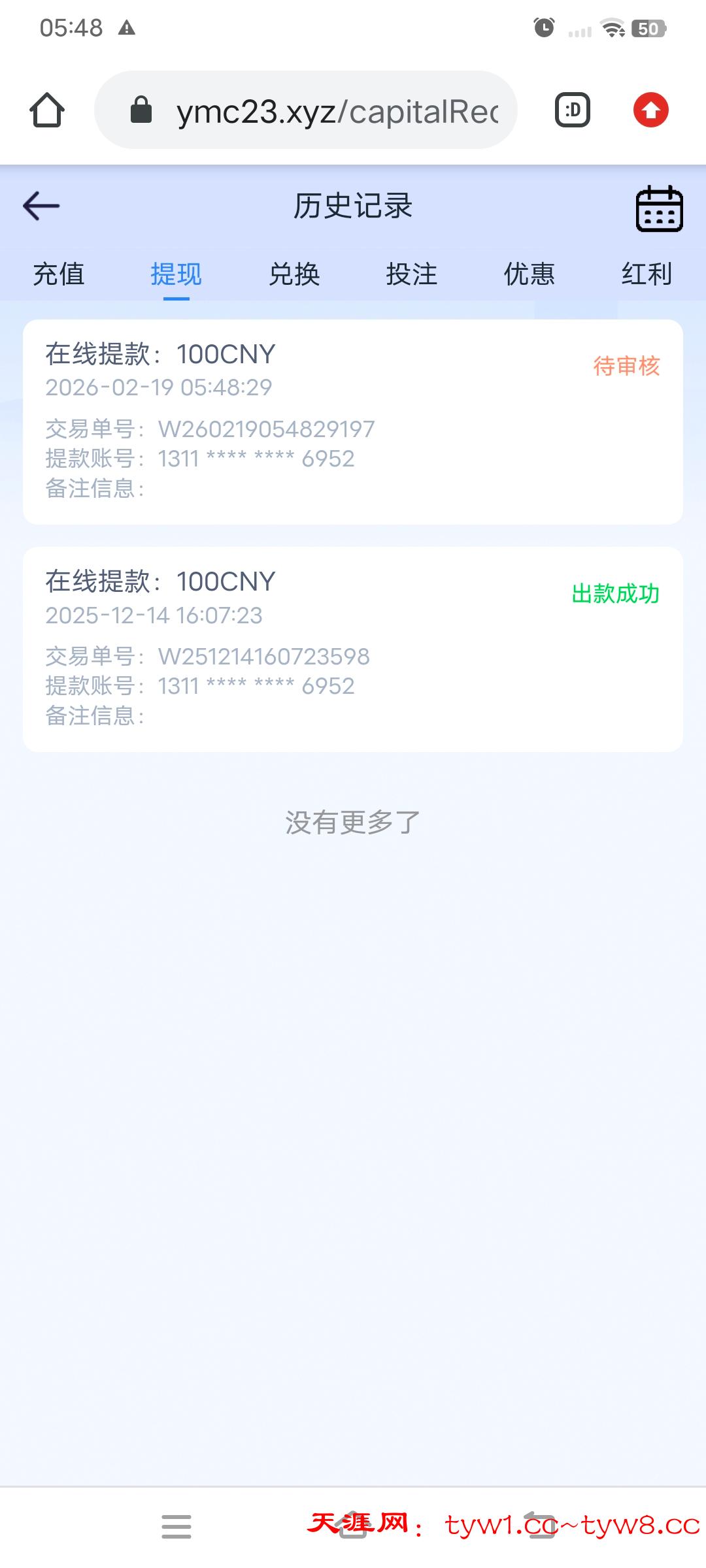The image size is (706, 1568).
Task: Show the 优惠 tab
Action: pyautogui.click(x=529, y=274)
